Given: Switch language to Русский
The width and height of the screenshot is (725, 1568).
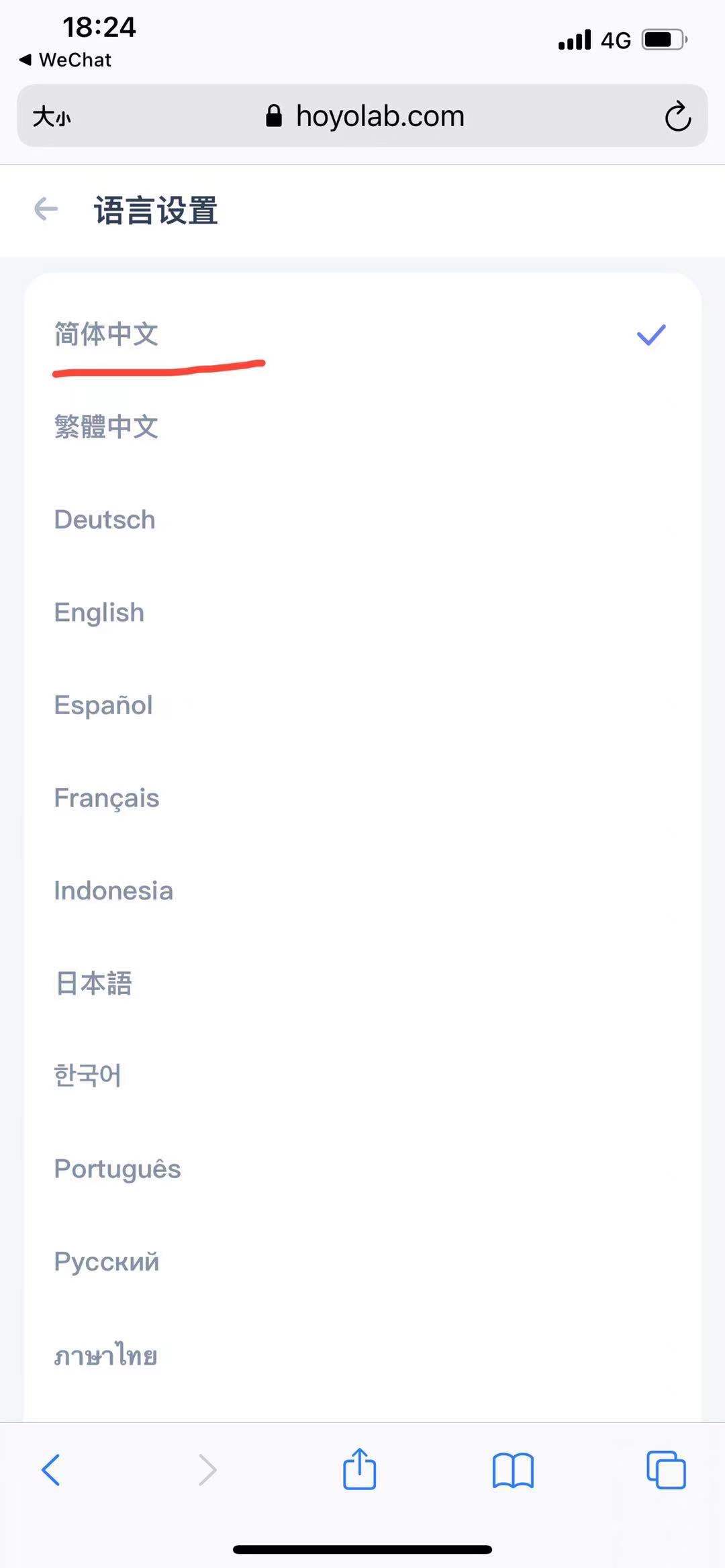Looking at the screenshot, I should pyautogui.click(x=107, y=1261).
